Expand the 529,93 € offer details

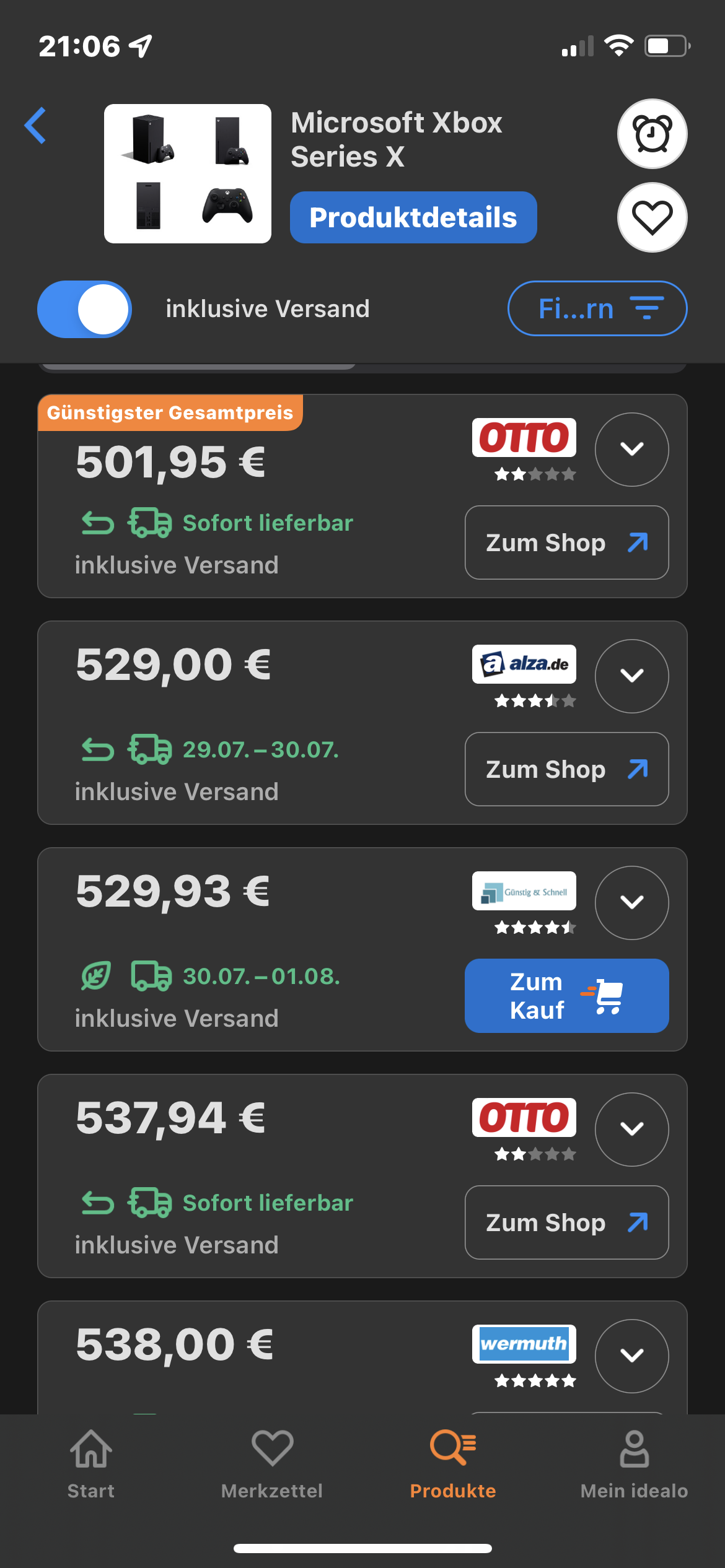(x=631, y=902)
